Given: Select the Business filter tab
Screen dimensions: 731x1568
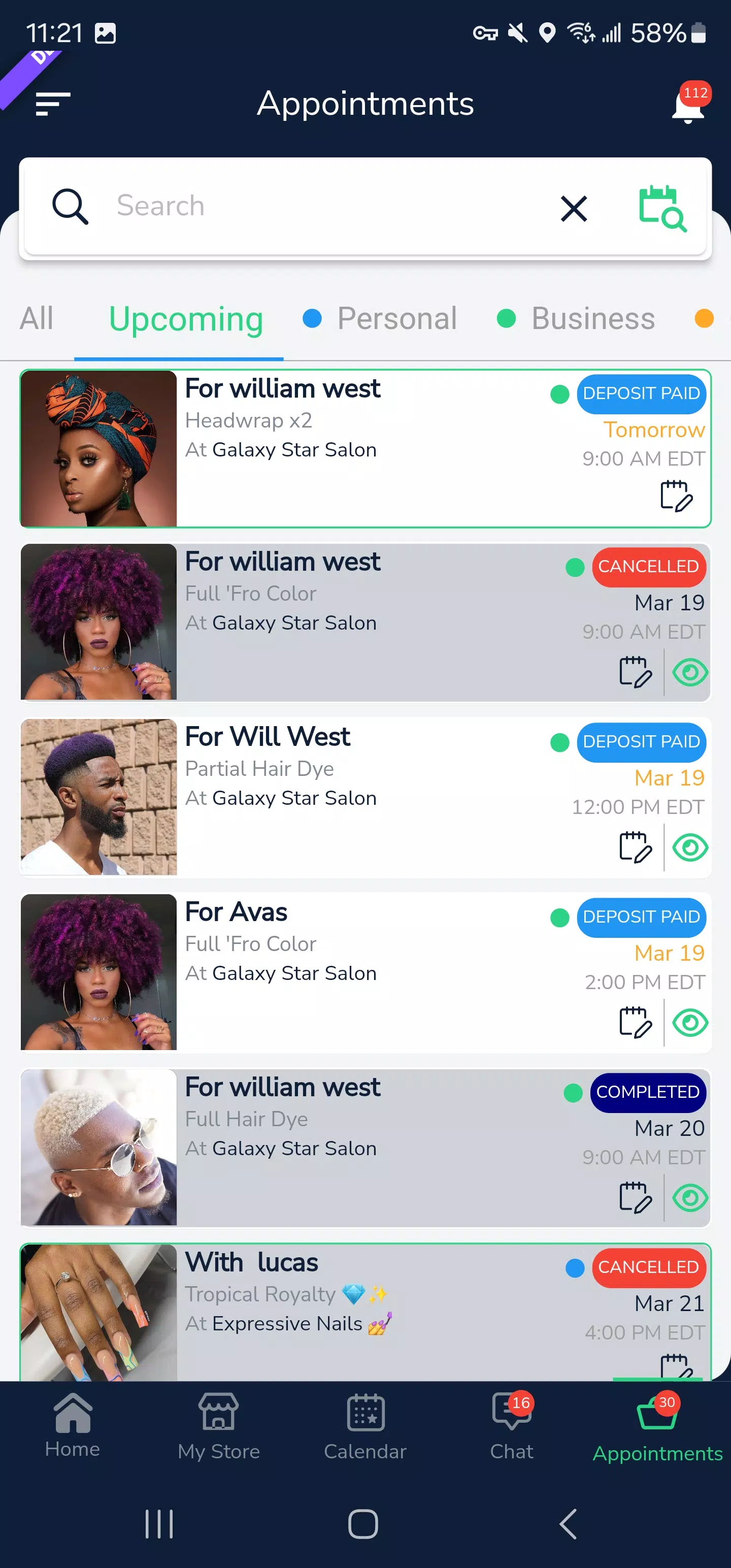Looking at the screenshot, I should coord(591,318).
